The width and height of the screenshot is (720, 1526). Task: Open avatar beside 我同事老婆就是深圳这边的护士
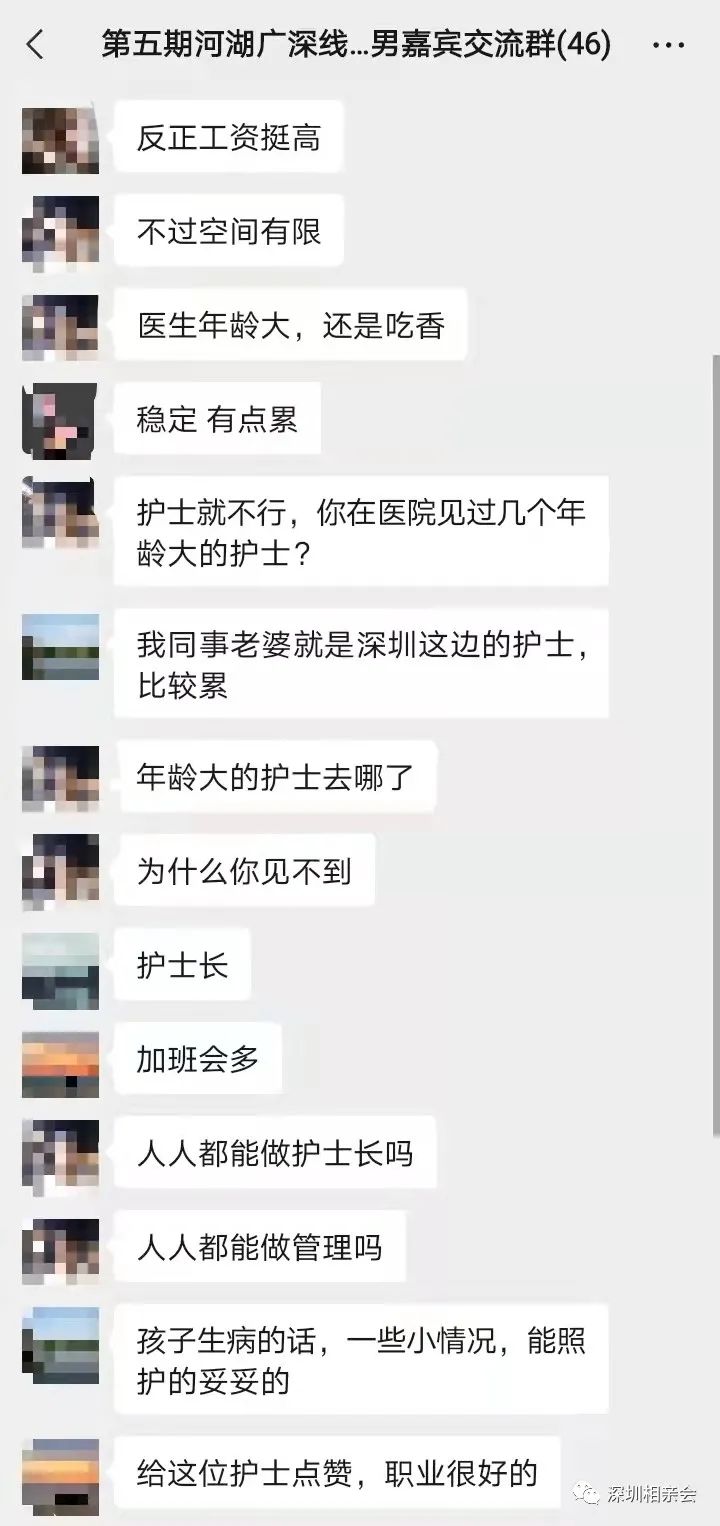60,647
